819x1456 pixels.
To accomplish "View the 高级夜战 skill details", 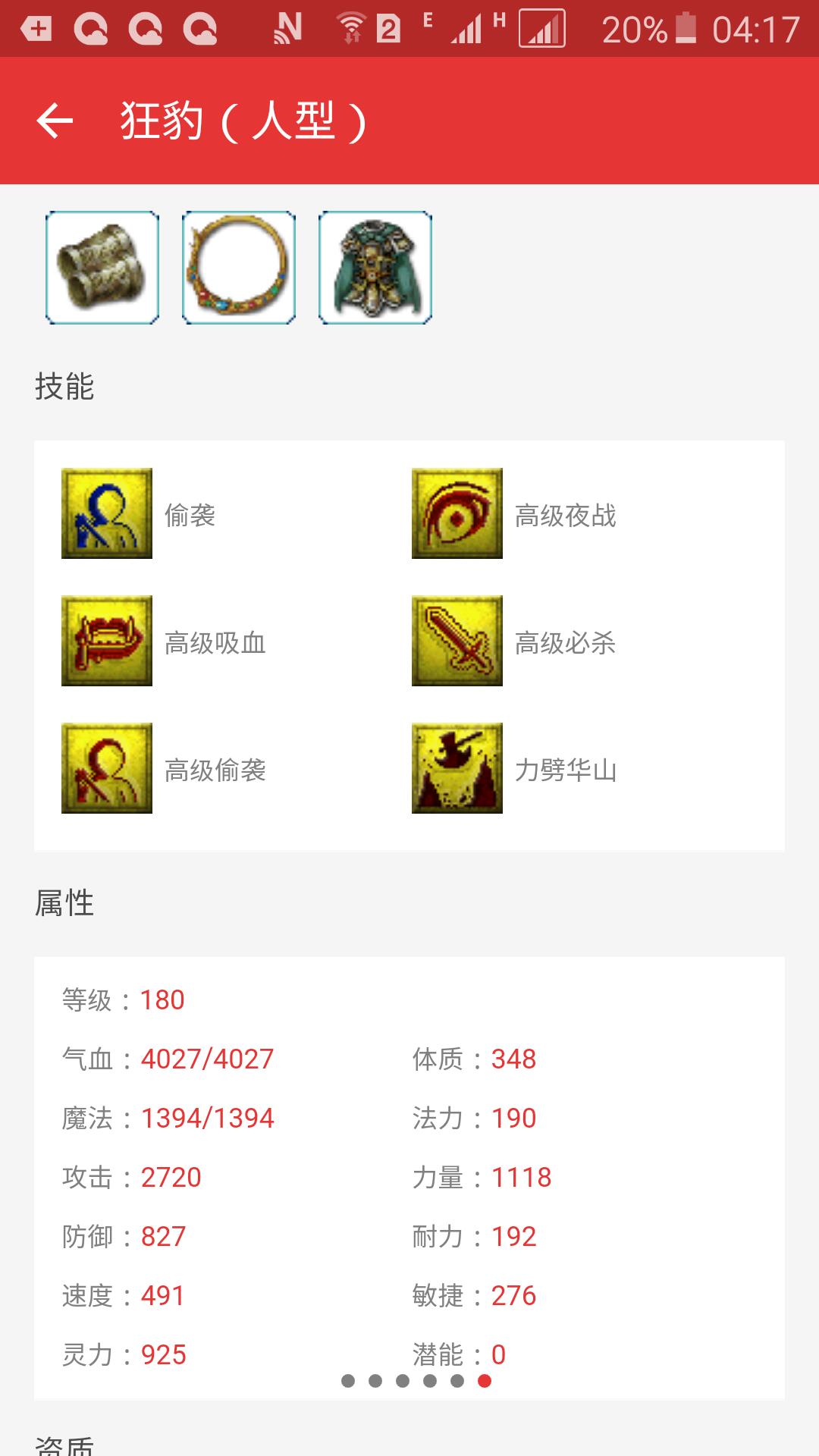I will (457, 513).
